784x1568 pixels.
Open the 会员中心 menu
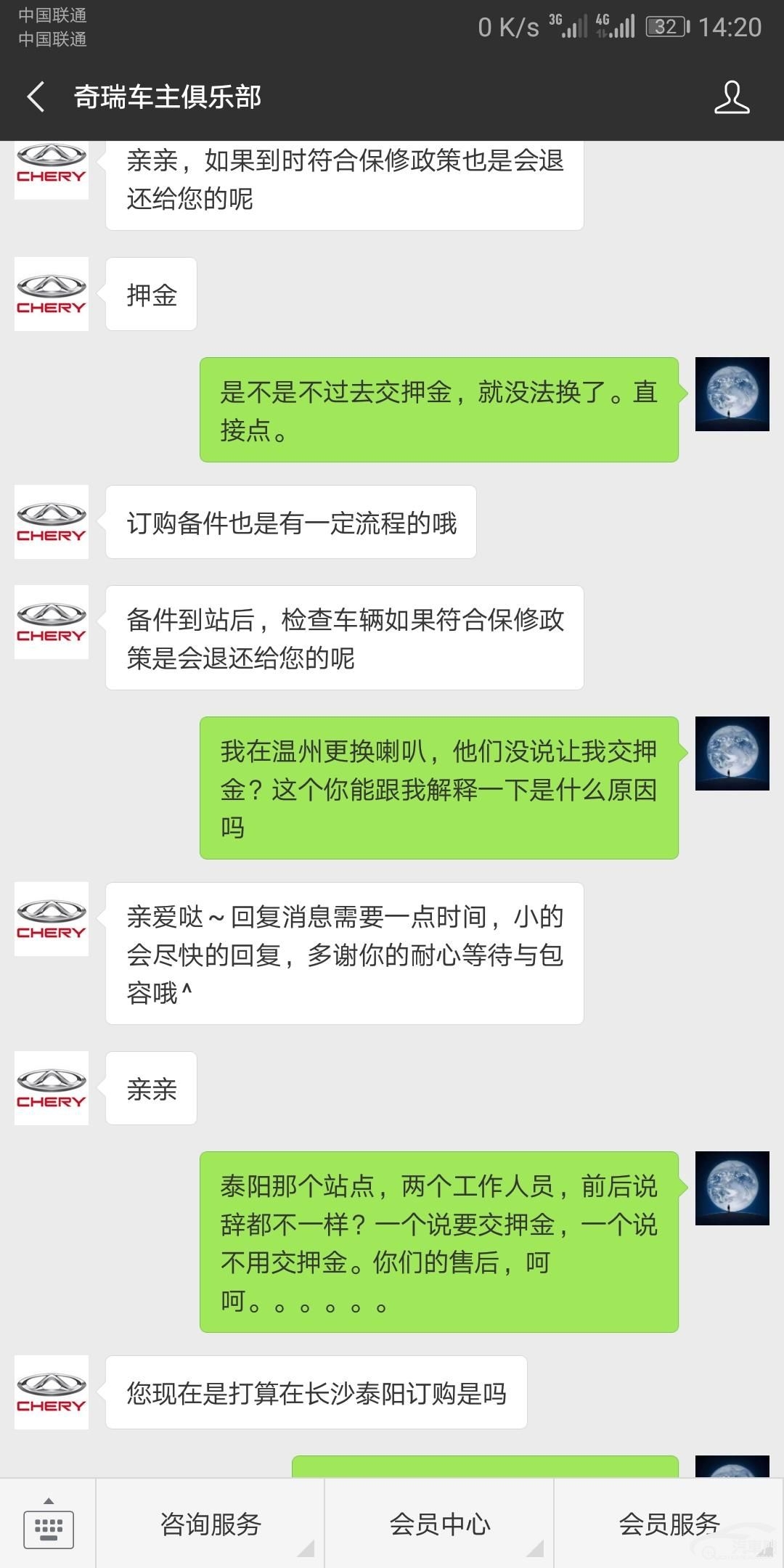tap(440, 1524)
